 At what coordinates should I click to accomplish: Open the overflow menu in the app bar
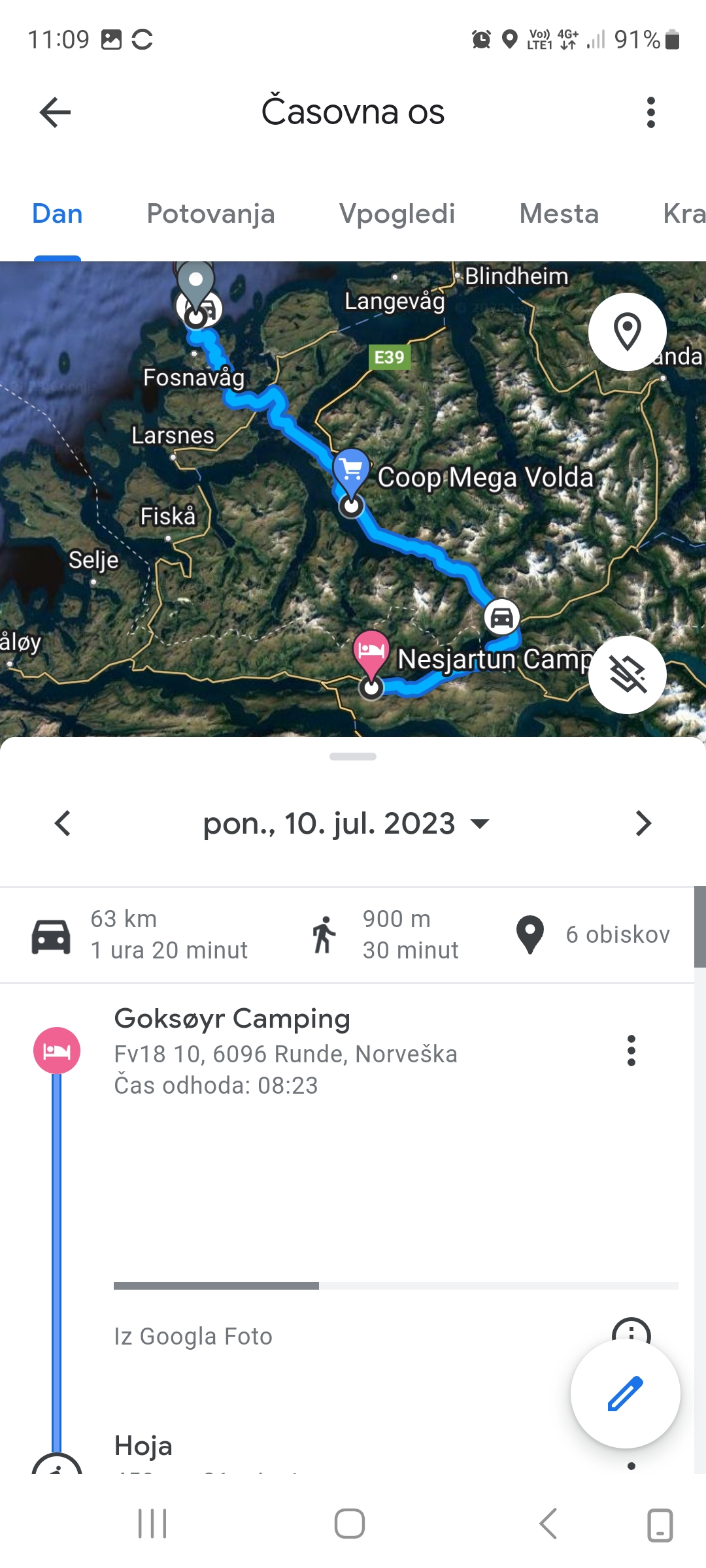click(x=650, y=112)
